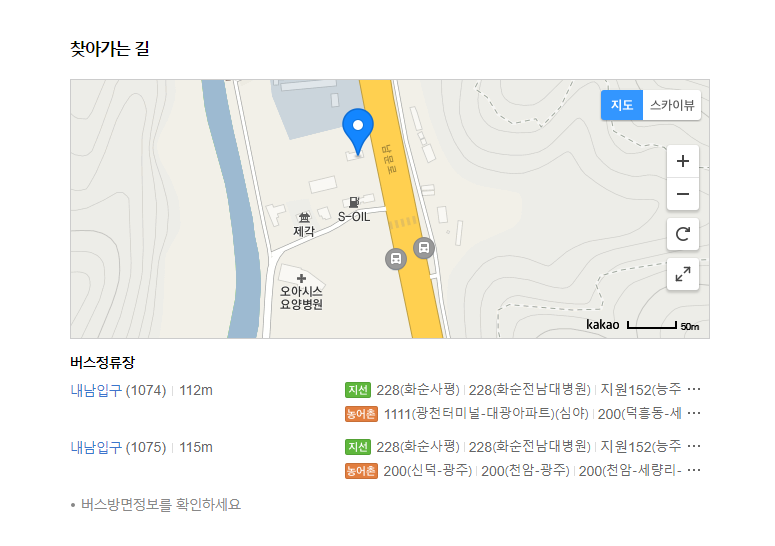The height and width of the screenshot is (546, 775).
Task: Expand the map to fullscreen
Action: 683,274
